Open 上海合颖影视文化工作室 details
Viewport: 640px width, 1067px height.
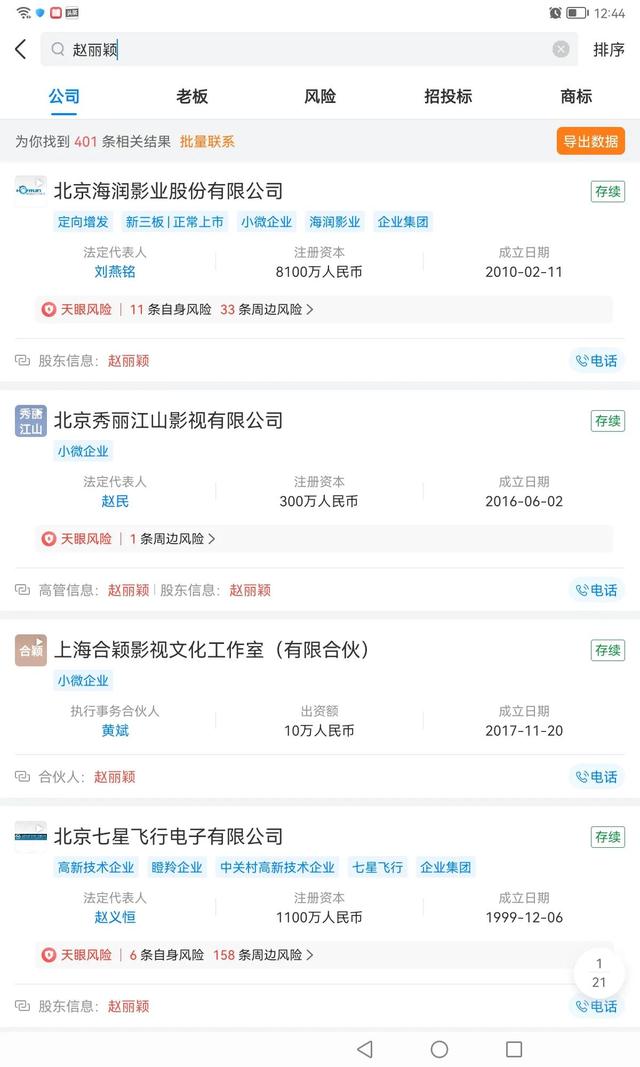click(x=212, y=650)
